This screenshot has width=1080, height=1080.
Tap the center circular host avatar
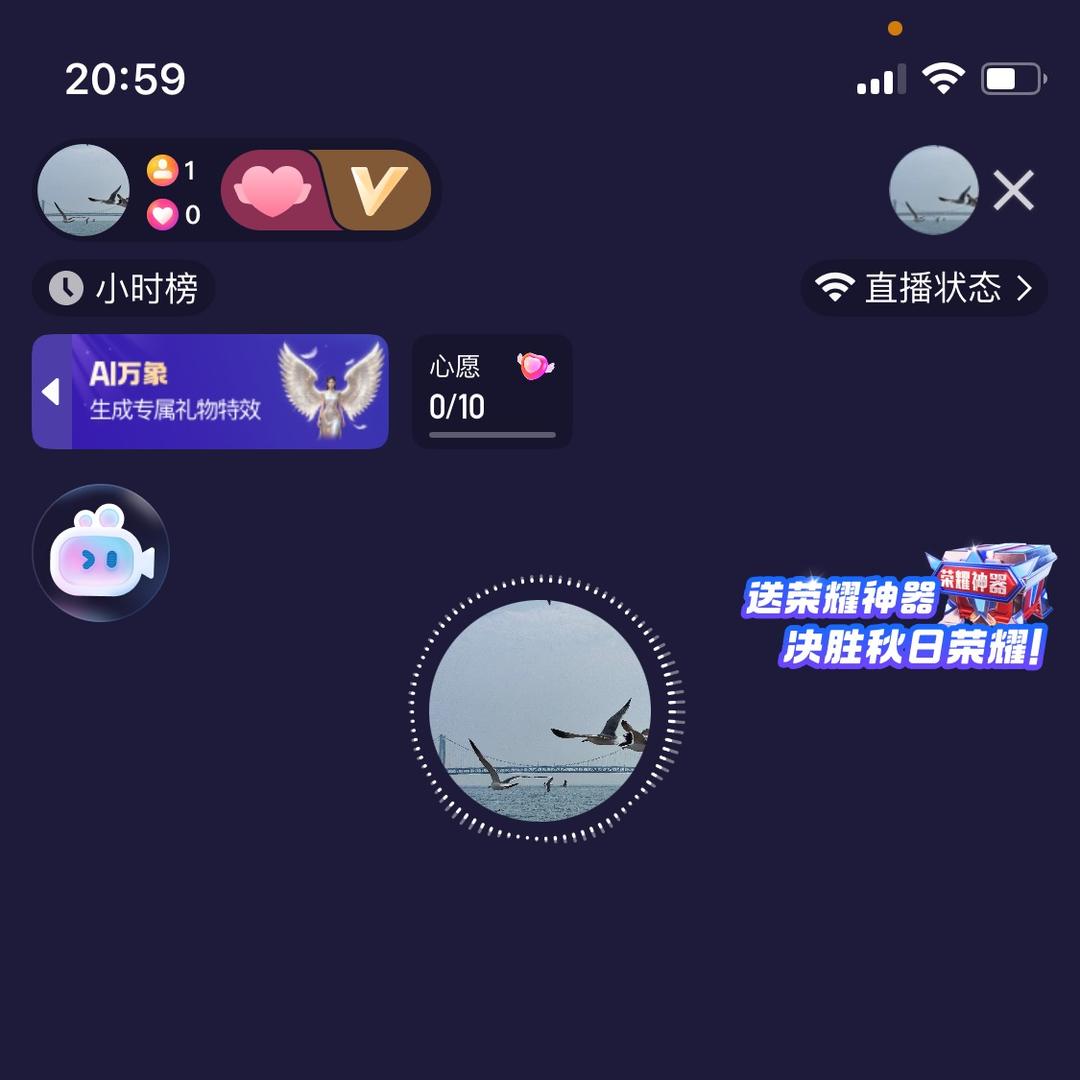(x=540, y=710)
